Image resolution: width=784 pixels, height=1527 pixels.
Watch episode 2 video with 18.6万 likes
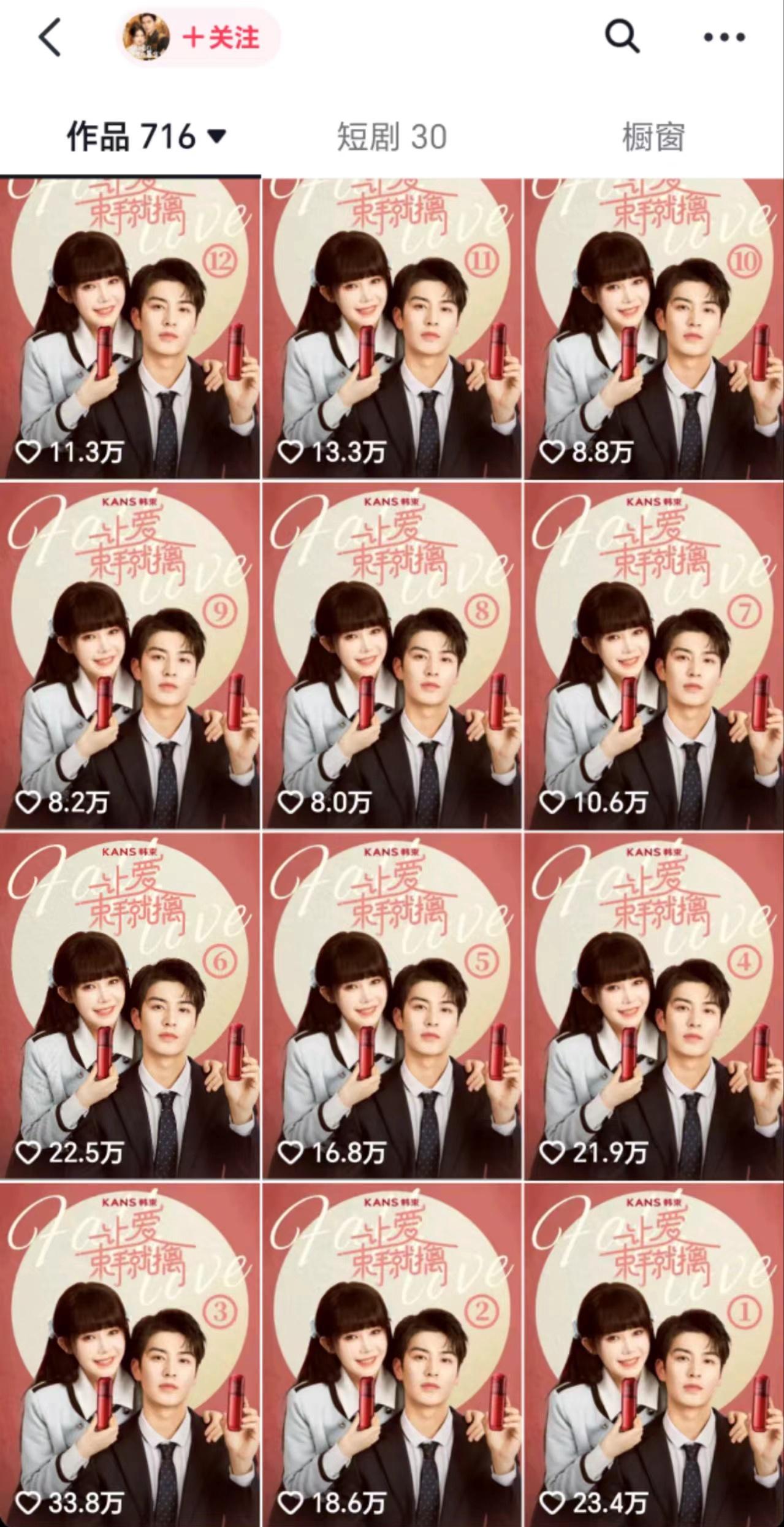pos(392,1355)
